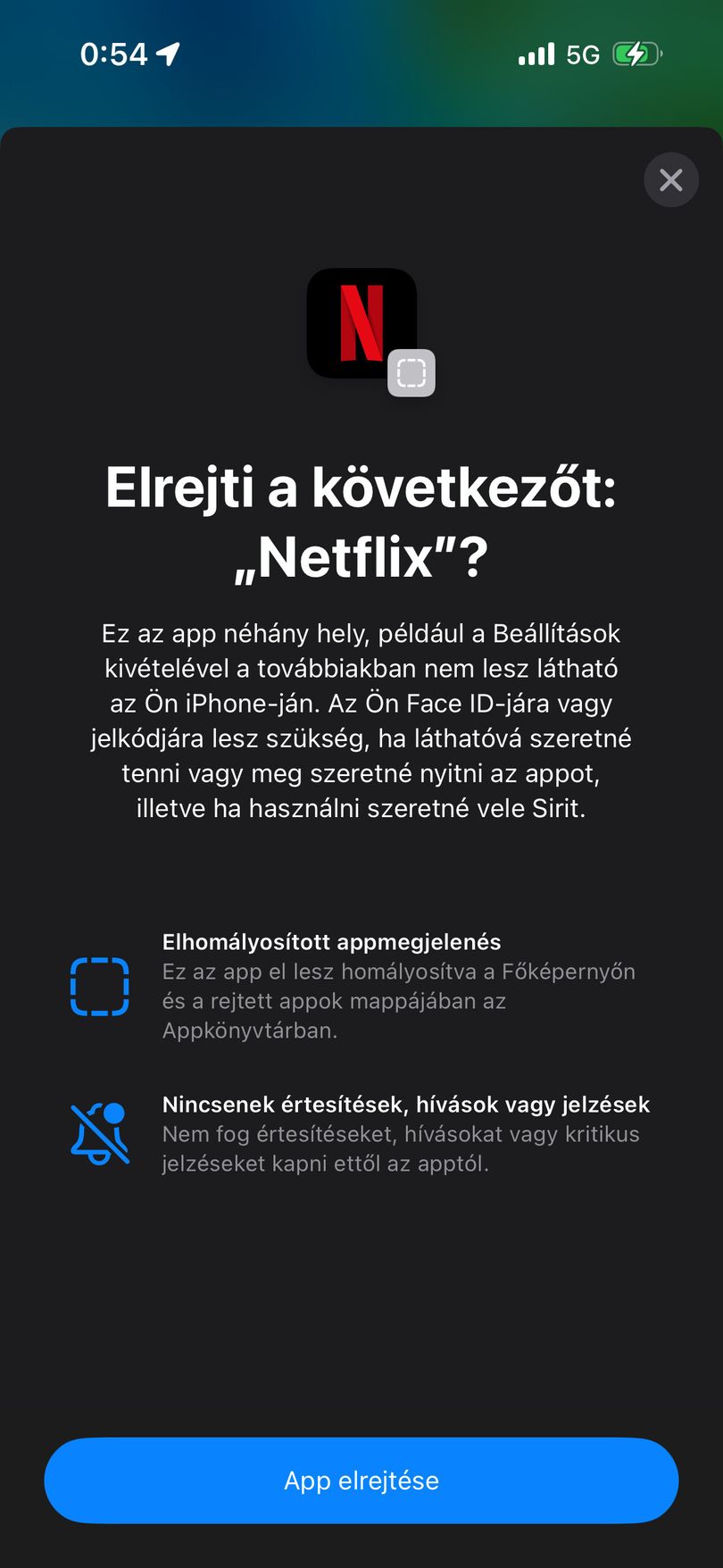The height and width of the screenshot is (1568, 723).
Task: Dismiss the hide Netflix dialog with X
Action: 670,180
